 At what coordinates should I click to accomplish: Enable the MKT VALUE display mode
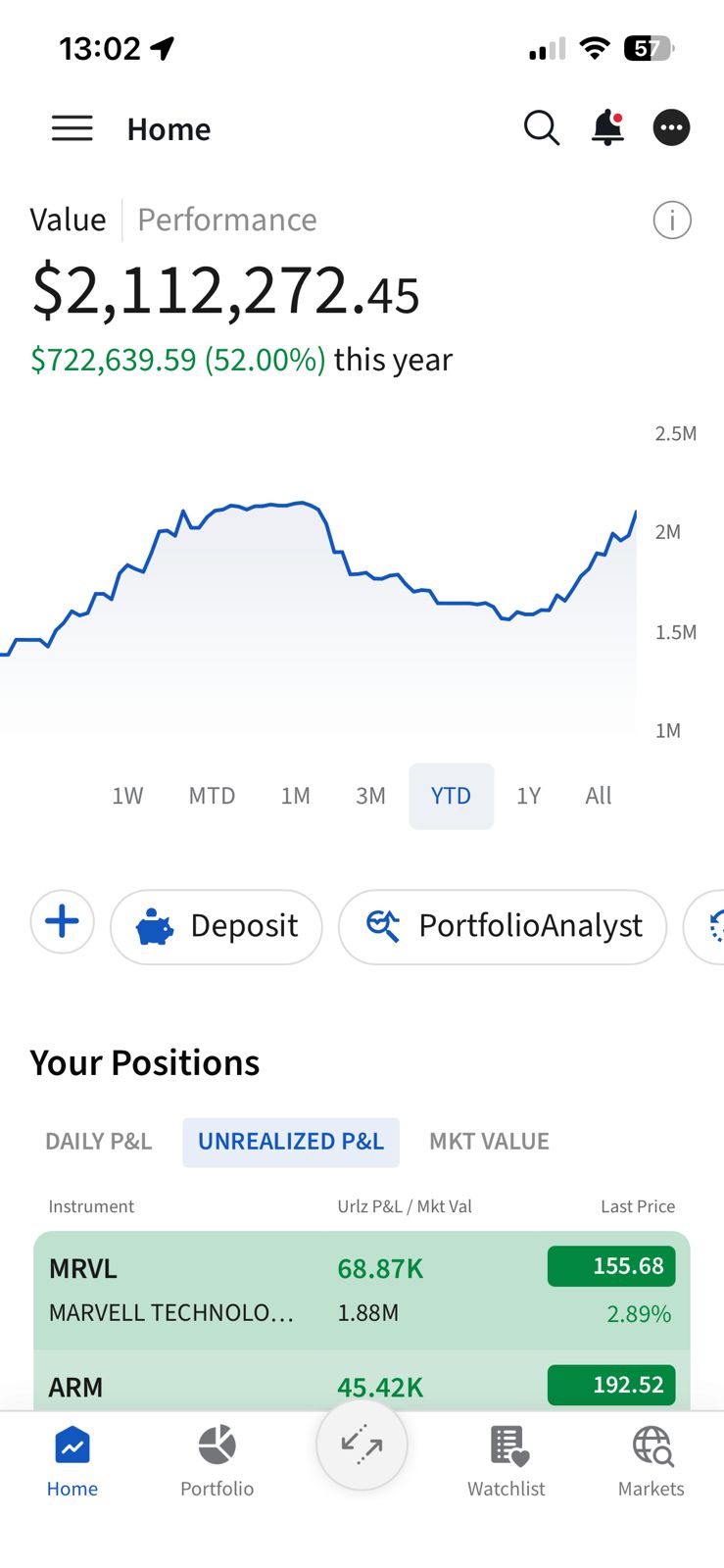pos(488,1141)
